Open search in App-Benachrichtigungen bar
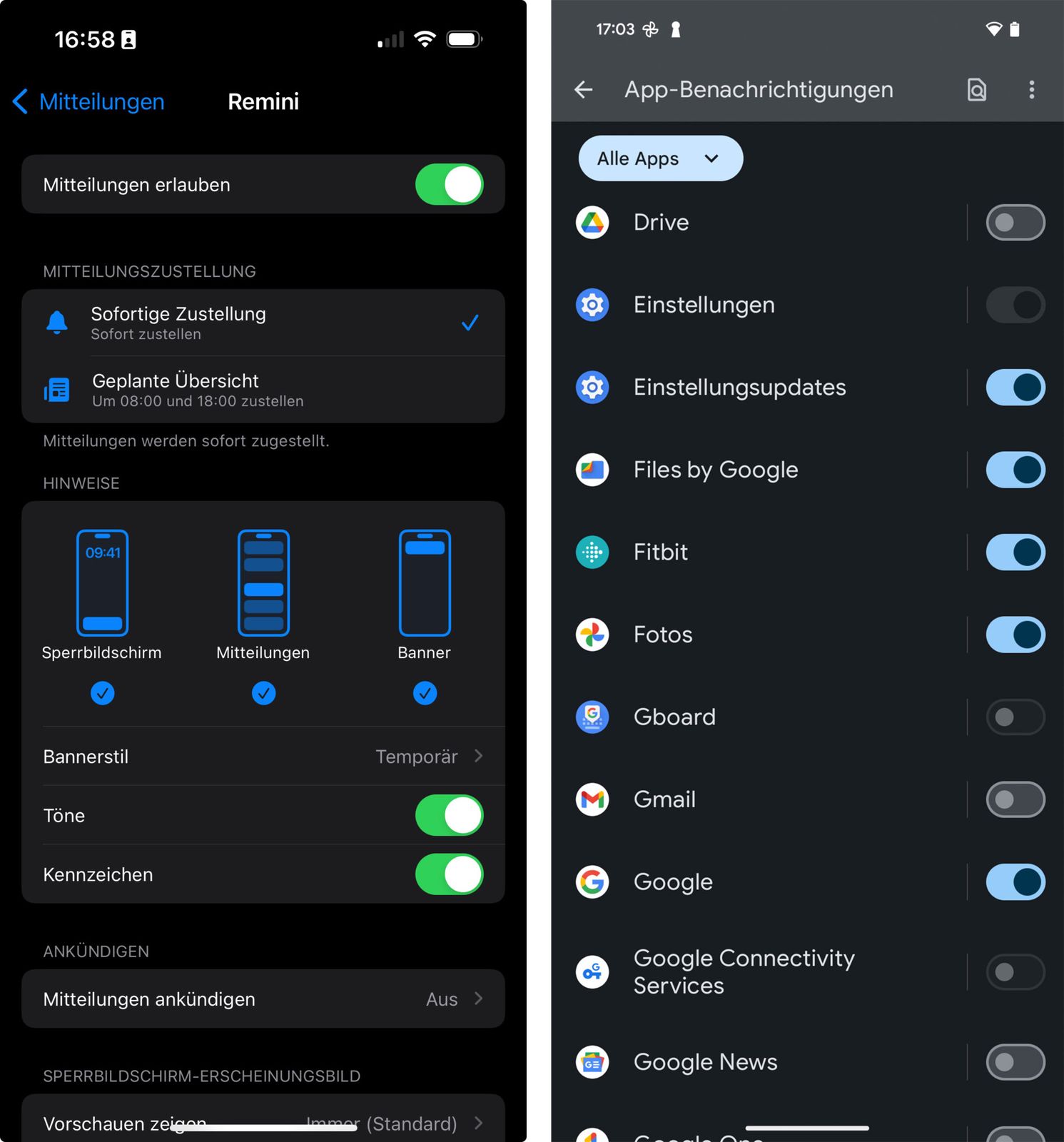 (x=976, y=89)
